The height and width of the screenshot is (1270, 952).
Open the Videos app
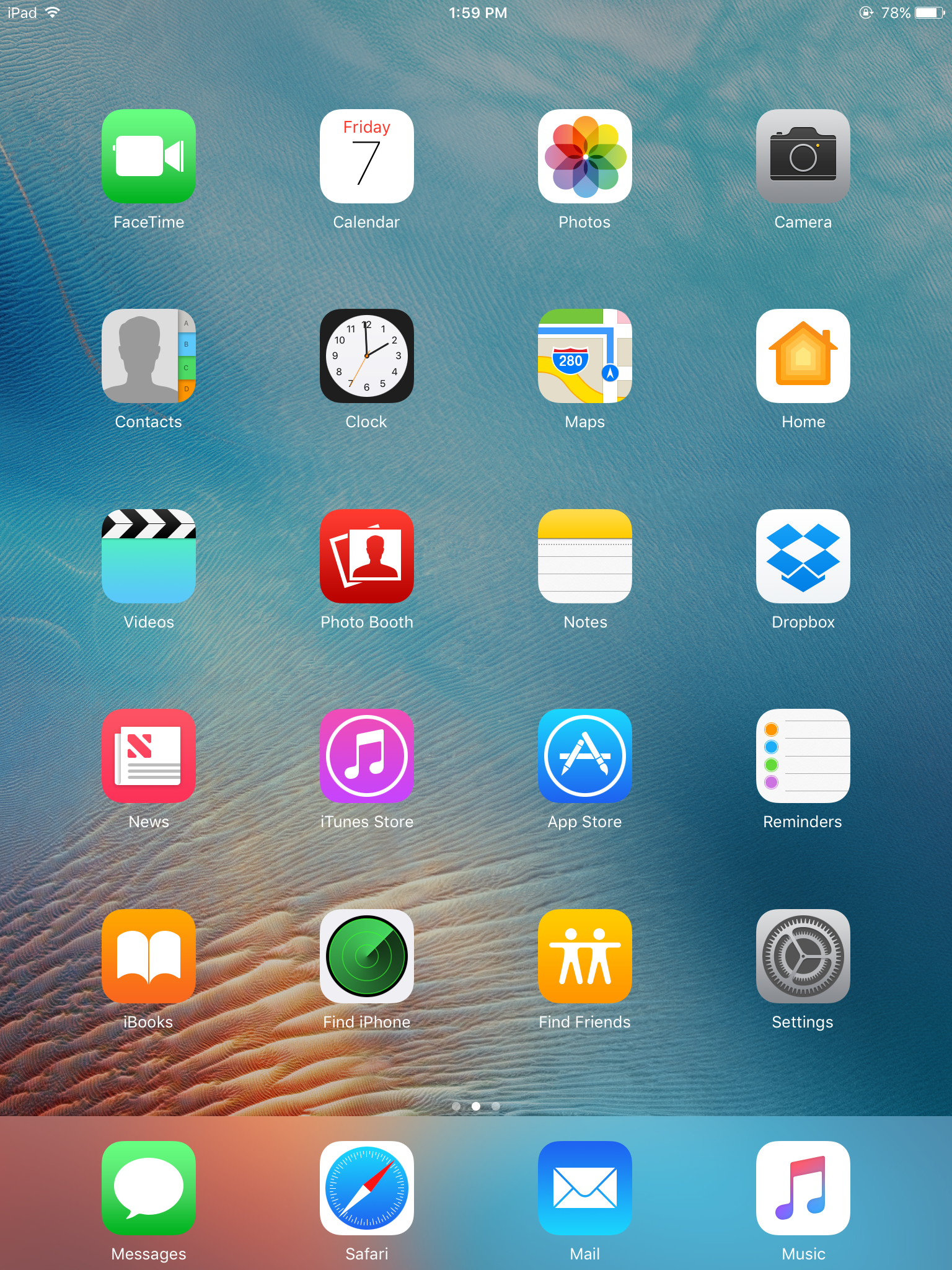coord(149,556)
